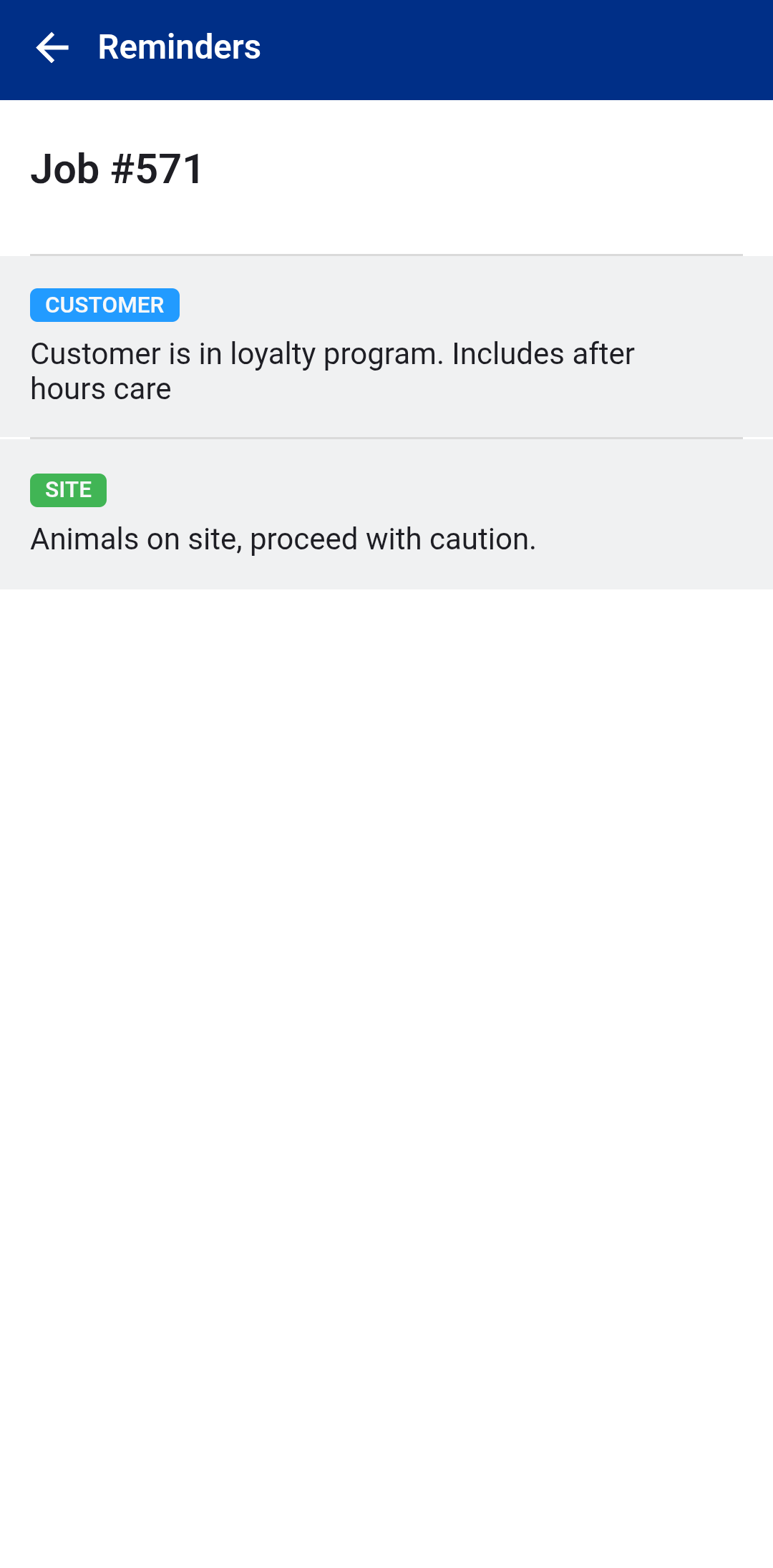Go back from the Reminders screen

[52, 48]
